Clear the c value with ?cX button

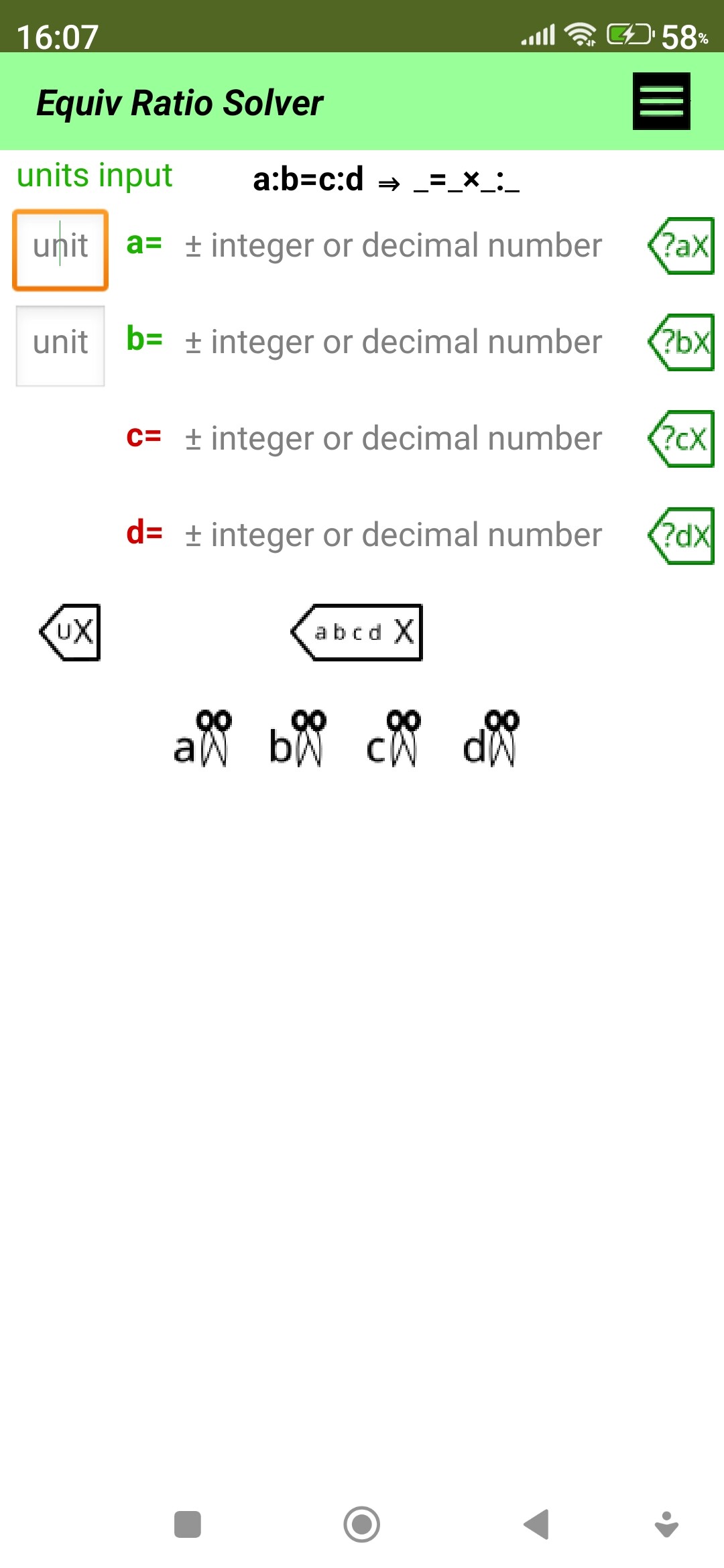680,439
